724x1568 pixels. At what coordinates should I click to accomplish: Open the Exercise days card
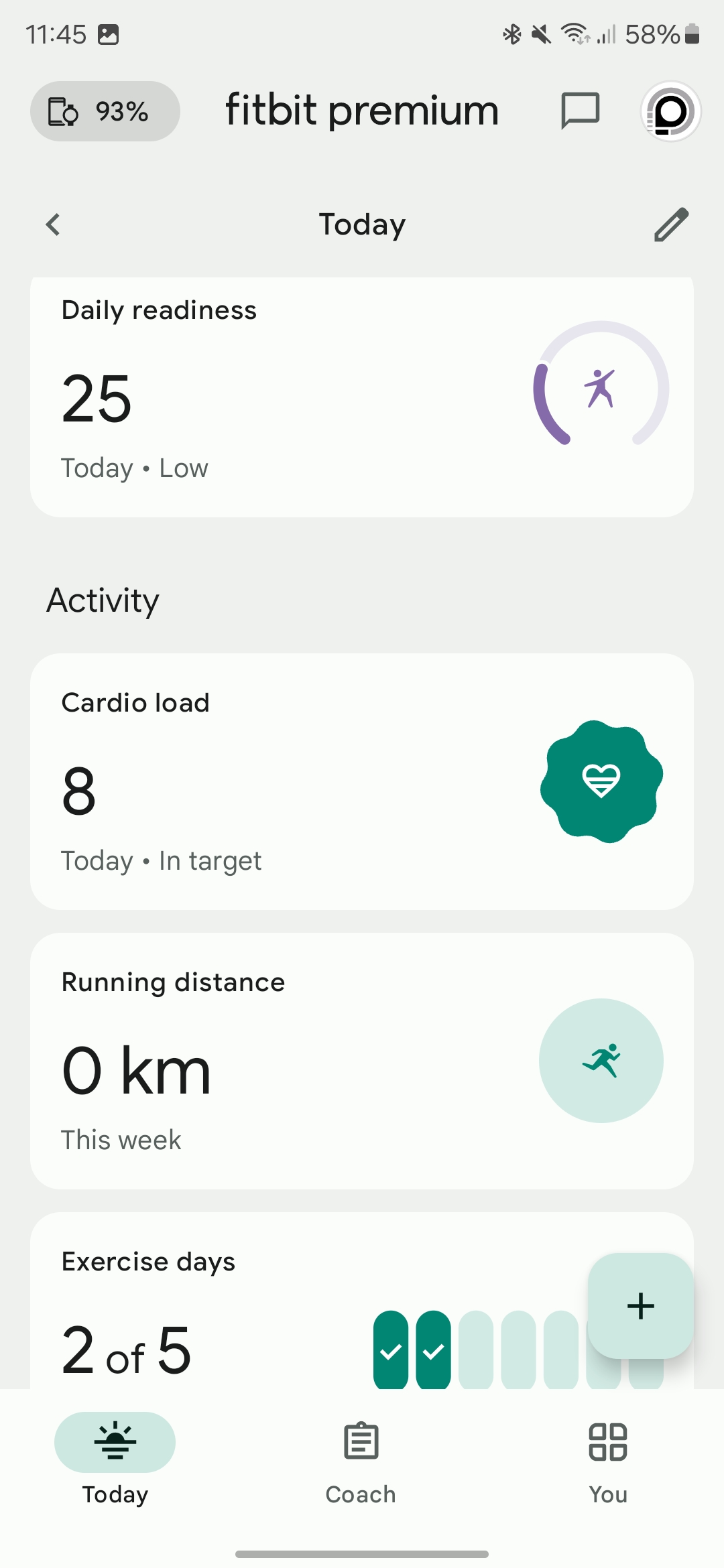click(x=308, y=1300)
